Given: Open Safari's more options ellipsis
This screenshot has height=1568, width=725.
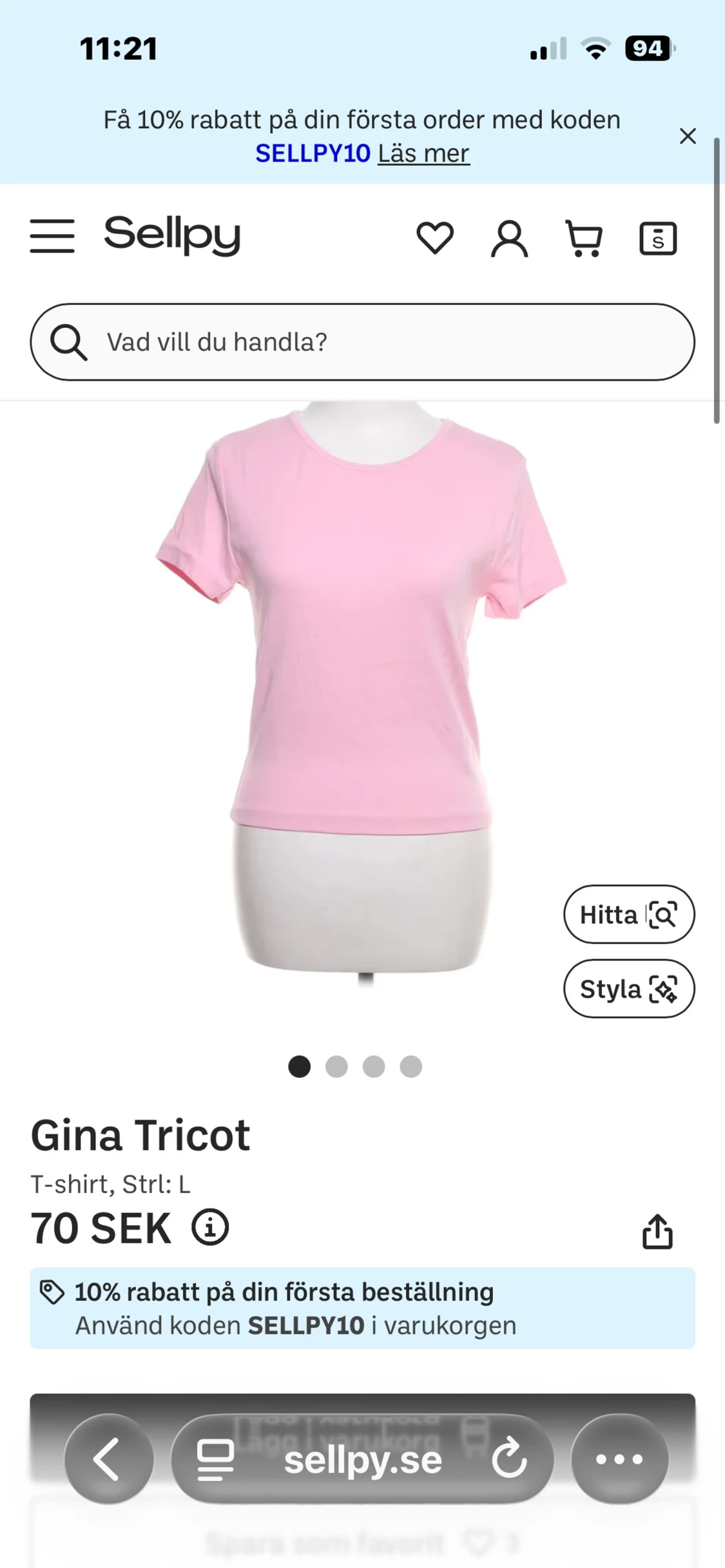Looking at the screenshot, I should 617,1460.
